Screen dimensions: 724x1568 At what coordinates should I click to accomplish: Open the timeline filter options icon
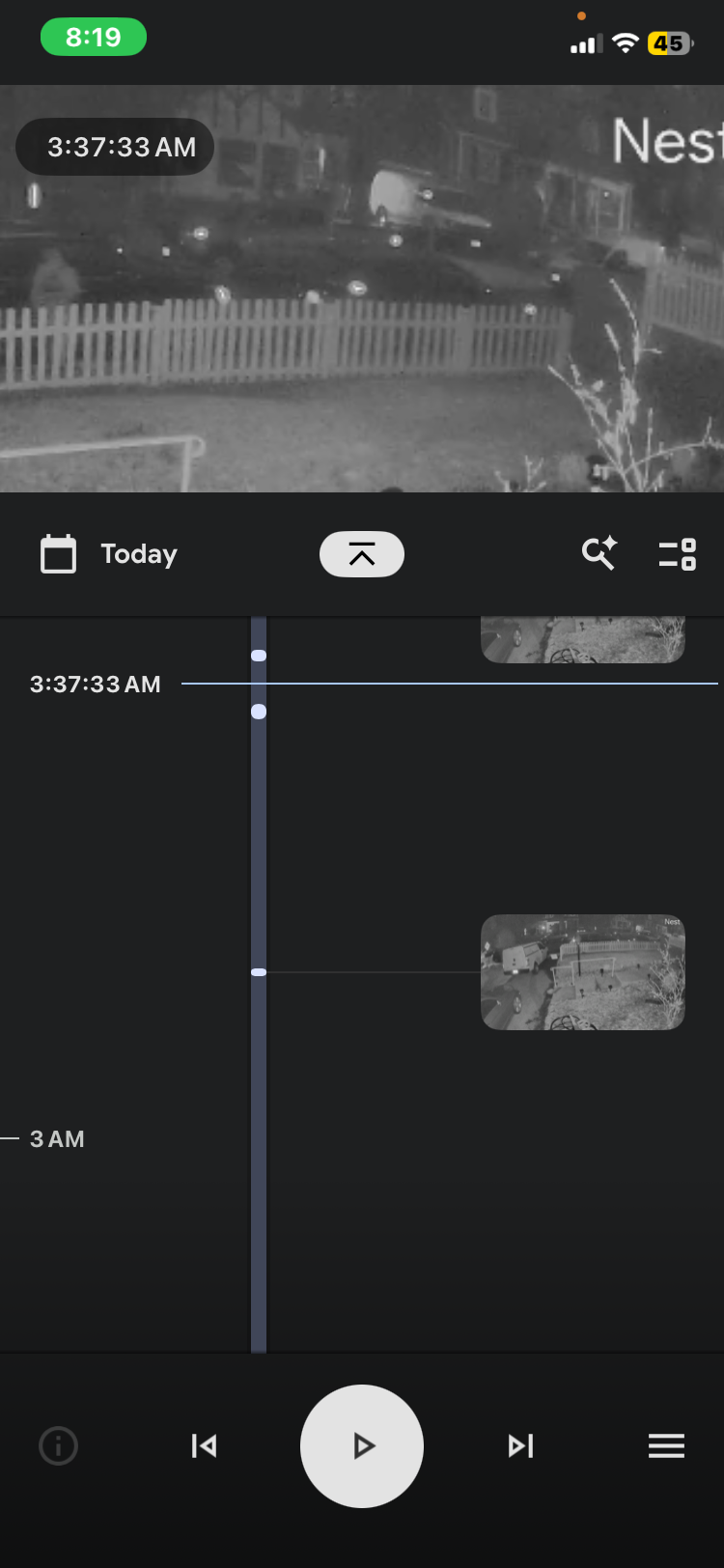coord(677,554)
